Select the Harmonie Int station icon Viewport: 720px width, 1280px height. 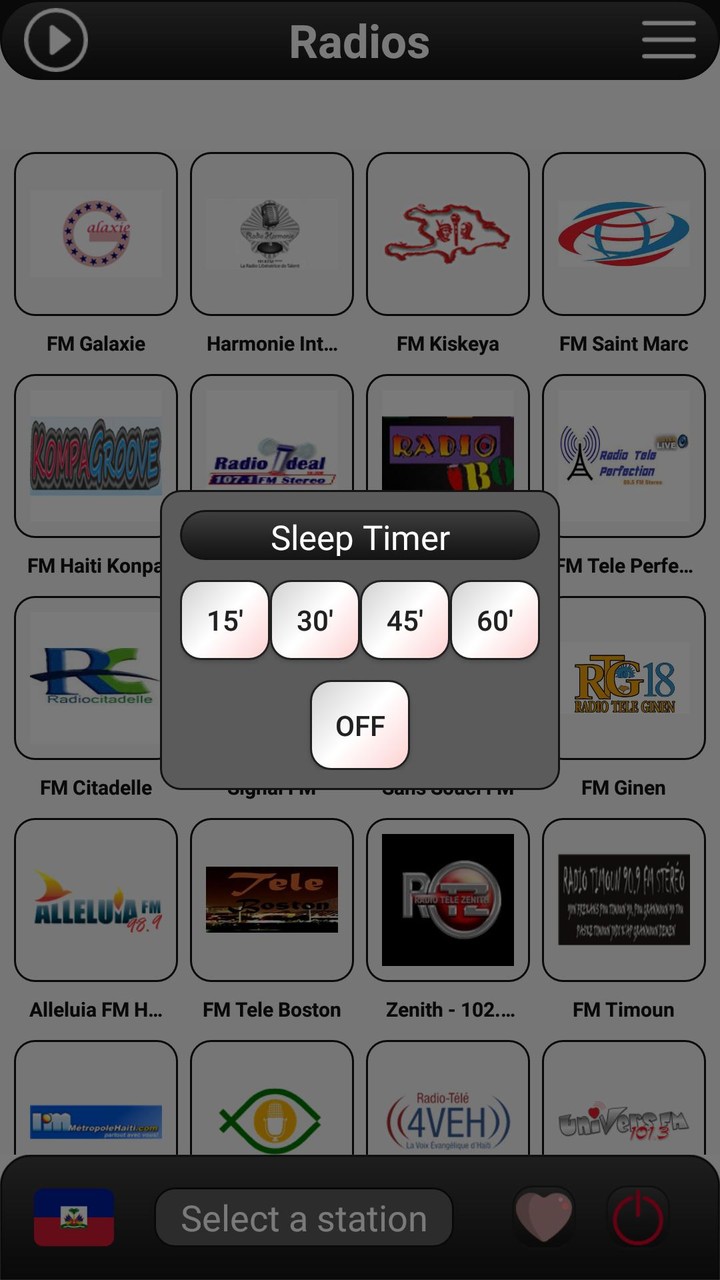pyautogui.click(x=271, y=233)
